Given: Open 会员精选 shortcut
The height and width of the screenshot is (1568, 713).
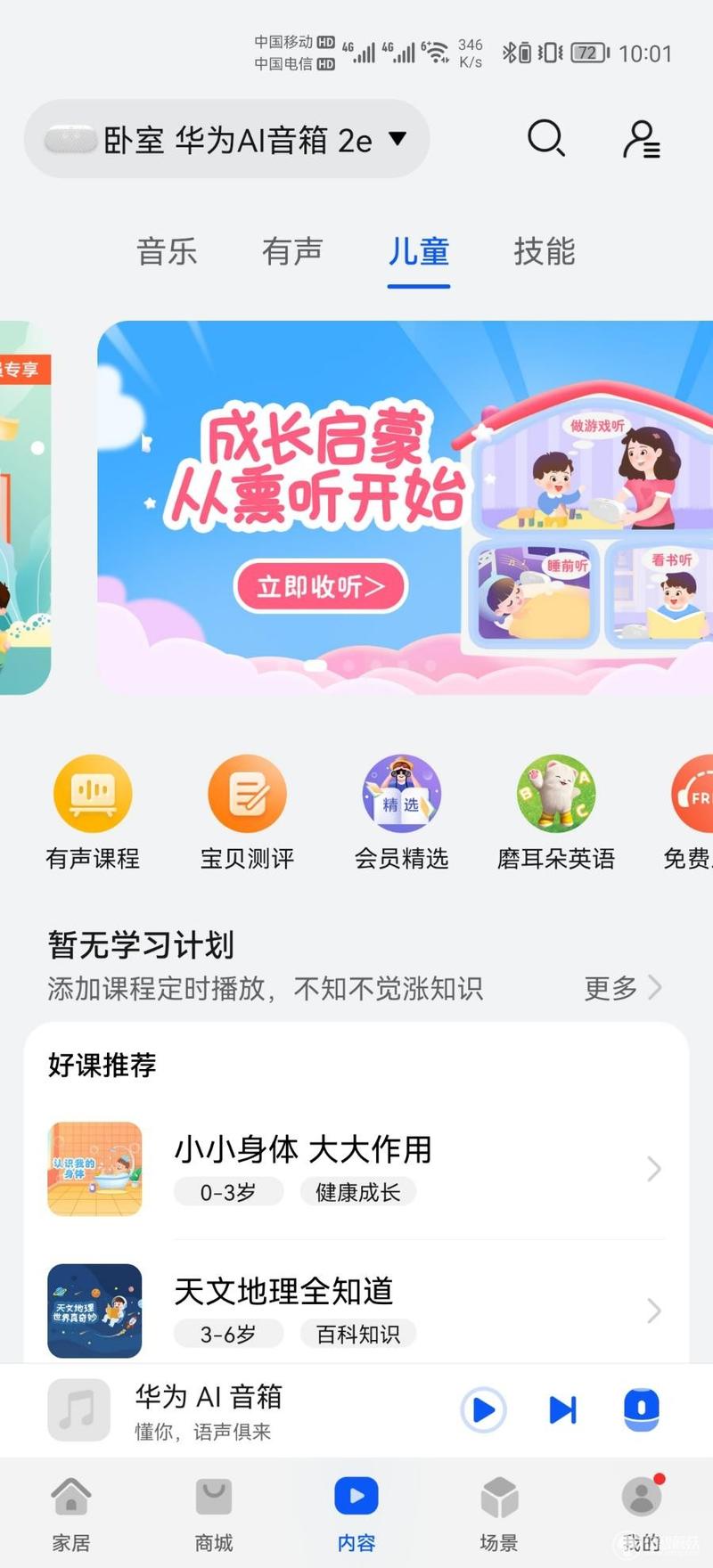Looking at the screenshot, I should point(401,812).
